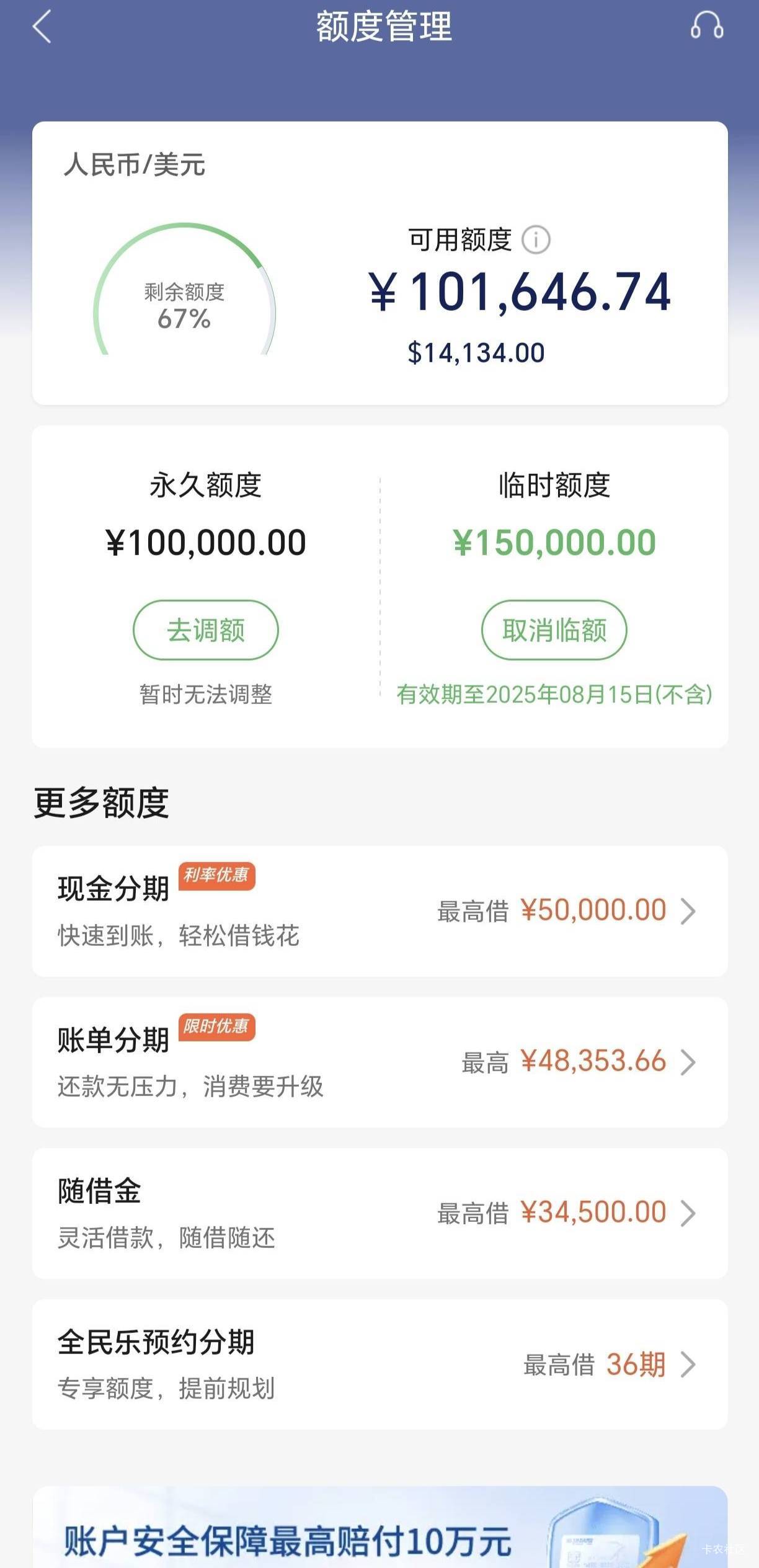Open the 现金分期 row
Viewport: 759px width, 1568px height.
click(380, 911)
